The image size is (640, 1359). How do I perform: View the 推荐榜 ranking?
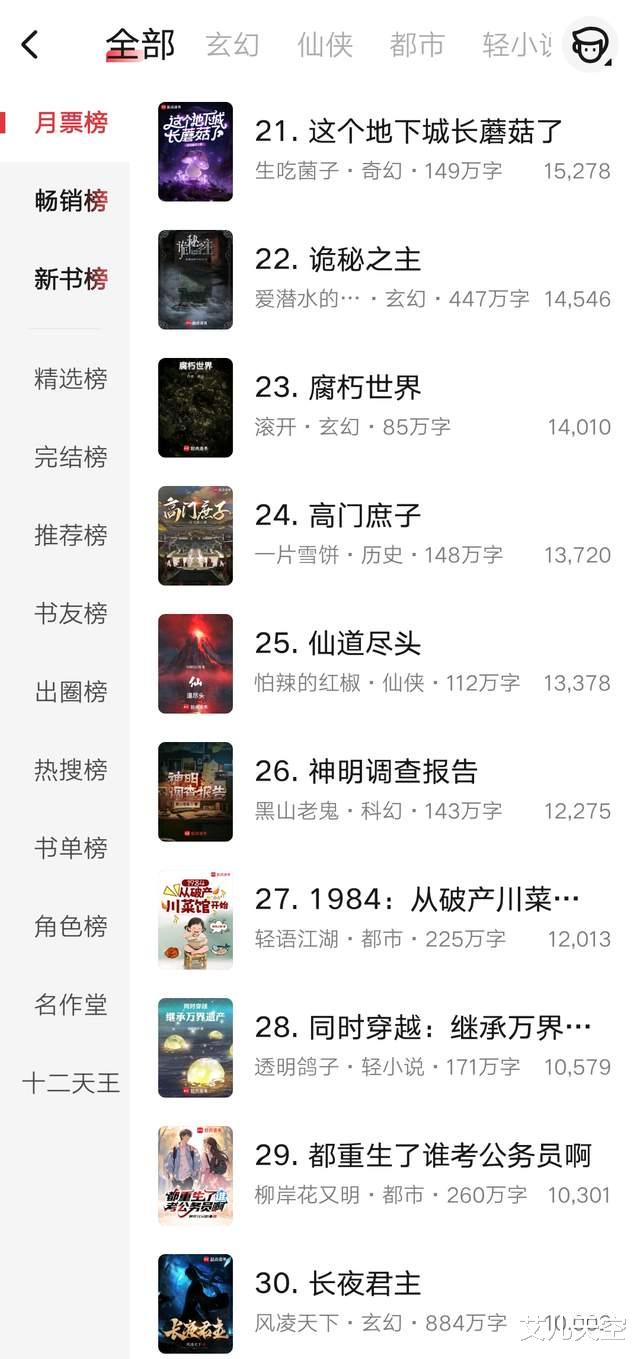tap(70, 535)
